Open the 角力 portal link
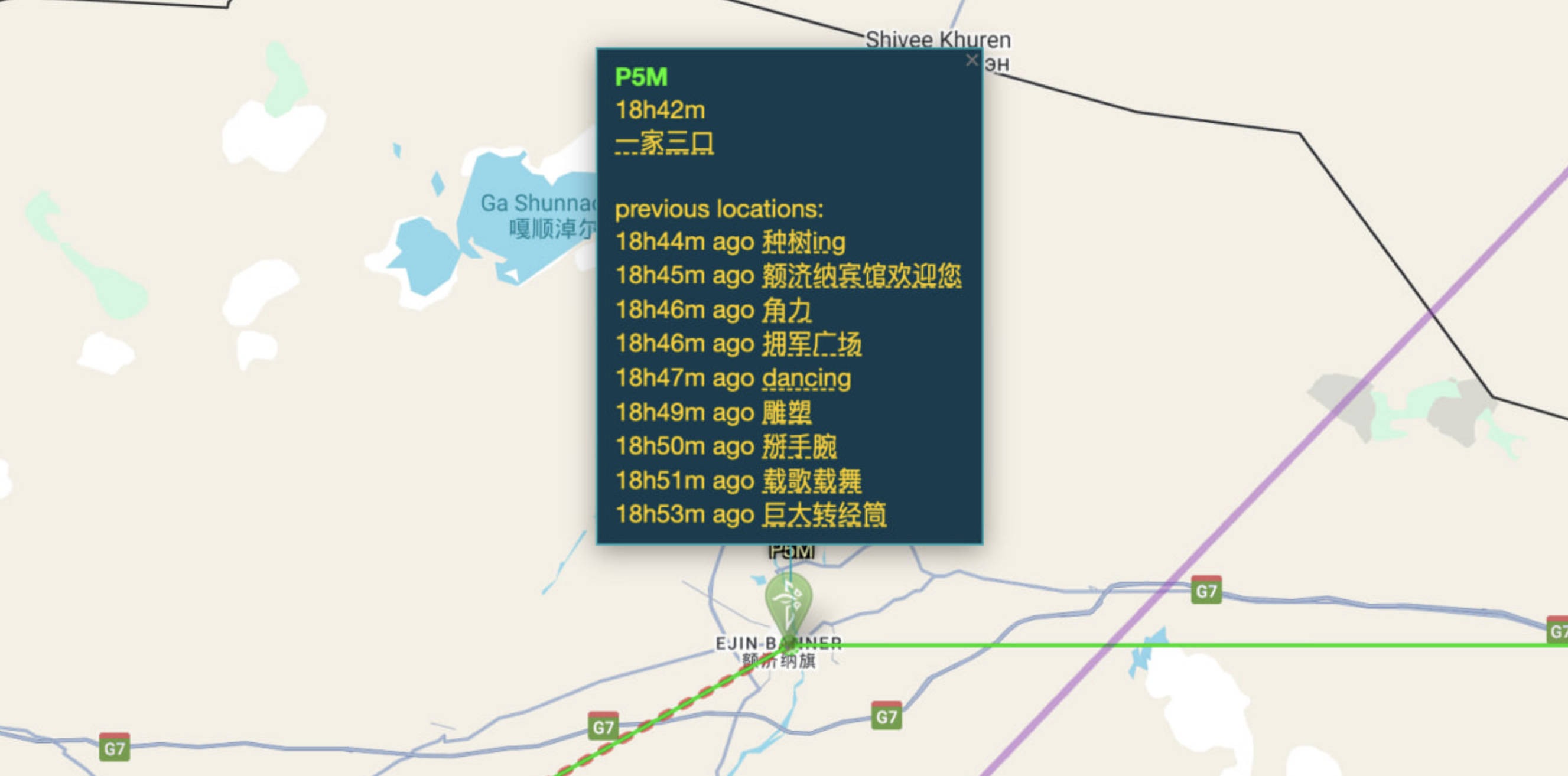The image size is (1568, 776). point(786,311)
